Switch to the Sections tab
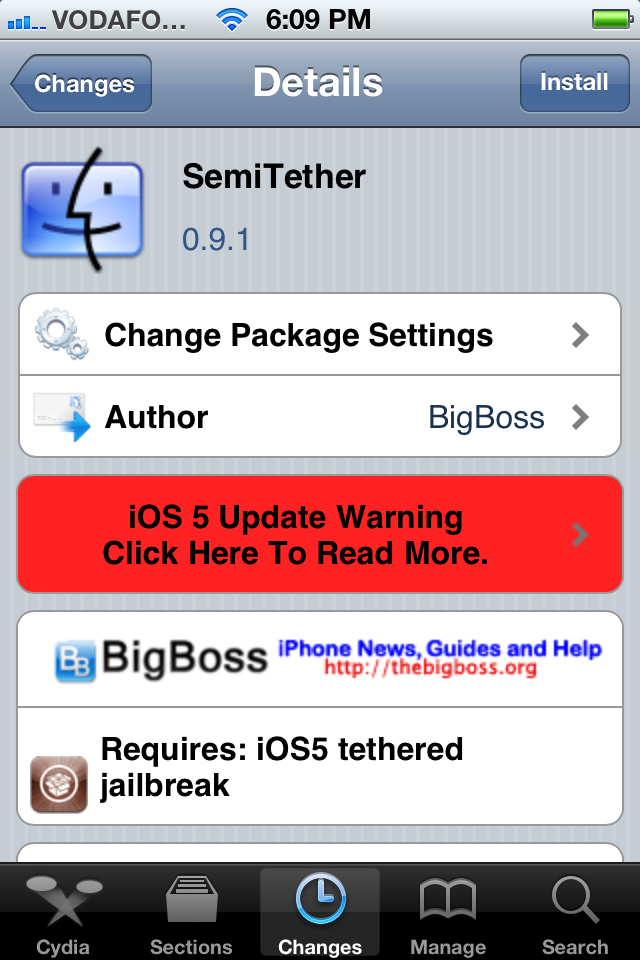 point(191,914)
